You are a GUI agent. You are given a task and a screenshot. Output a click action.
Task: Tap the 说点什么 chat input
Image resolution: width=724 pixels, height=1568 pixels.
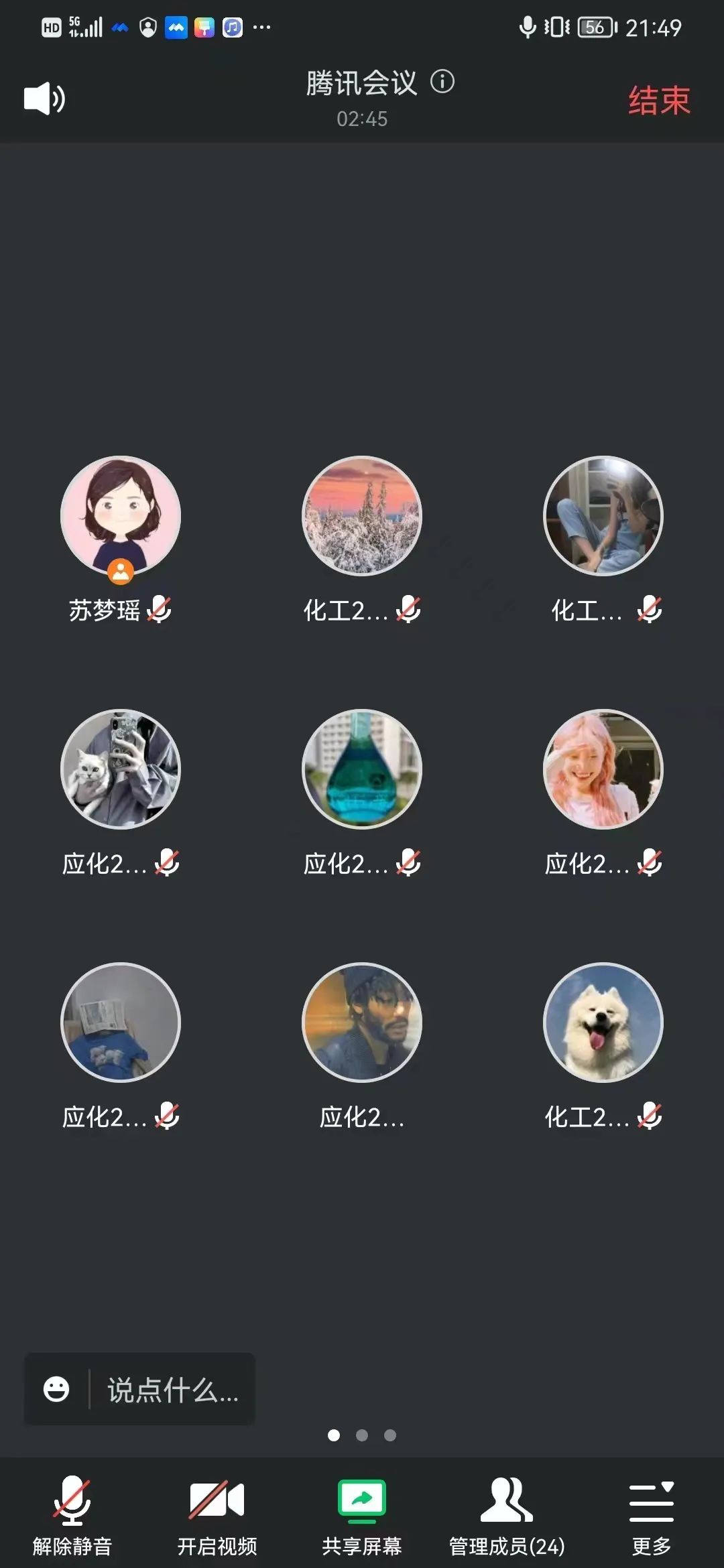coord(173,1390)
